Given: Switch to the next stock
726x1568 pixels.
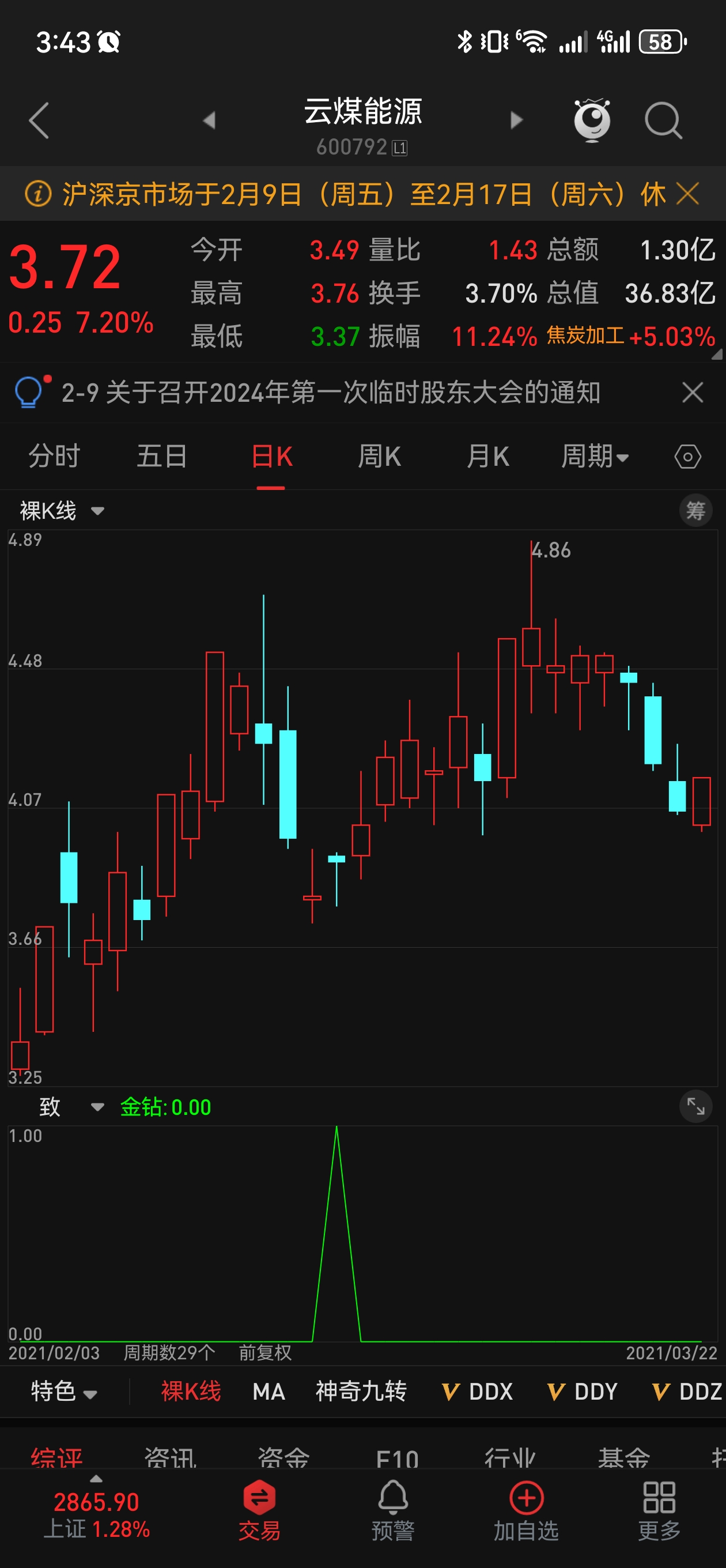Looking at the screenshot, I should pos(516,120).
